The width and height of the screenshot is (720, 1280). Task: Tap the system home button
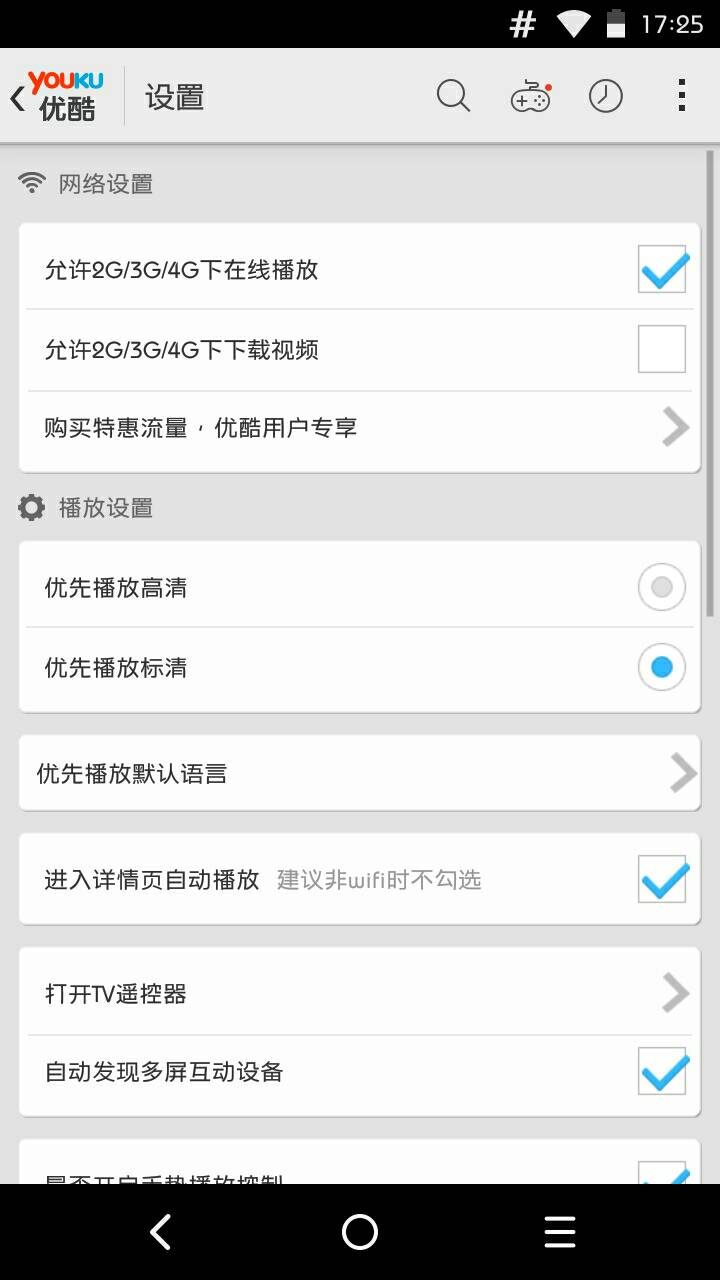coord(360,1232)
